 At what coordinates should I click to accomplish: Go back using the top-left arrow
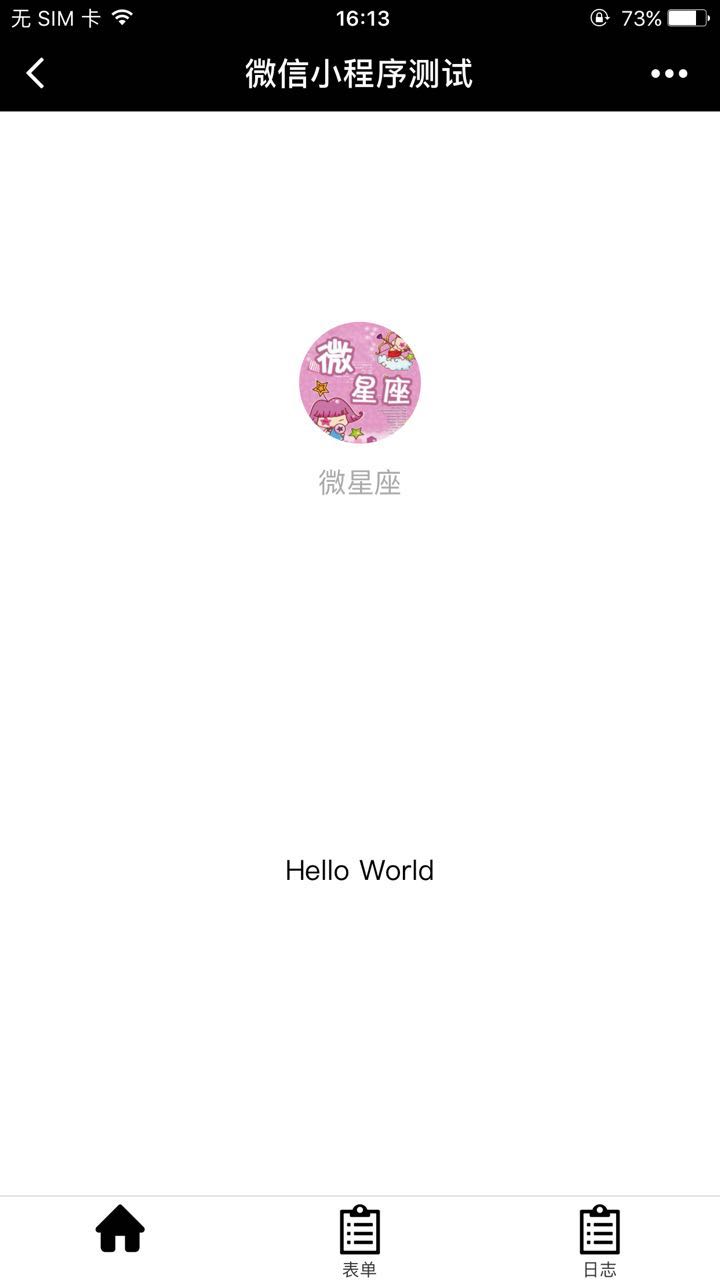36,73
